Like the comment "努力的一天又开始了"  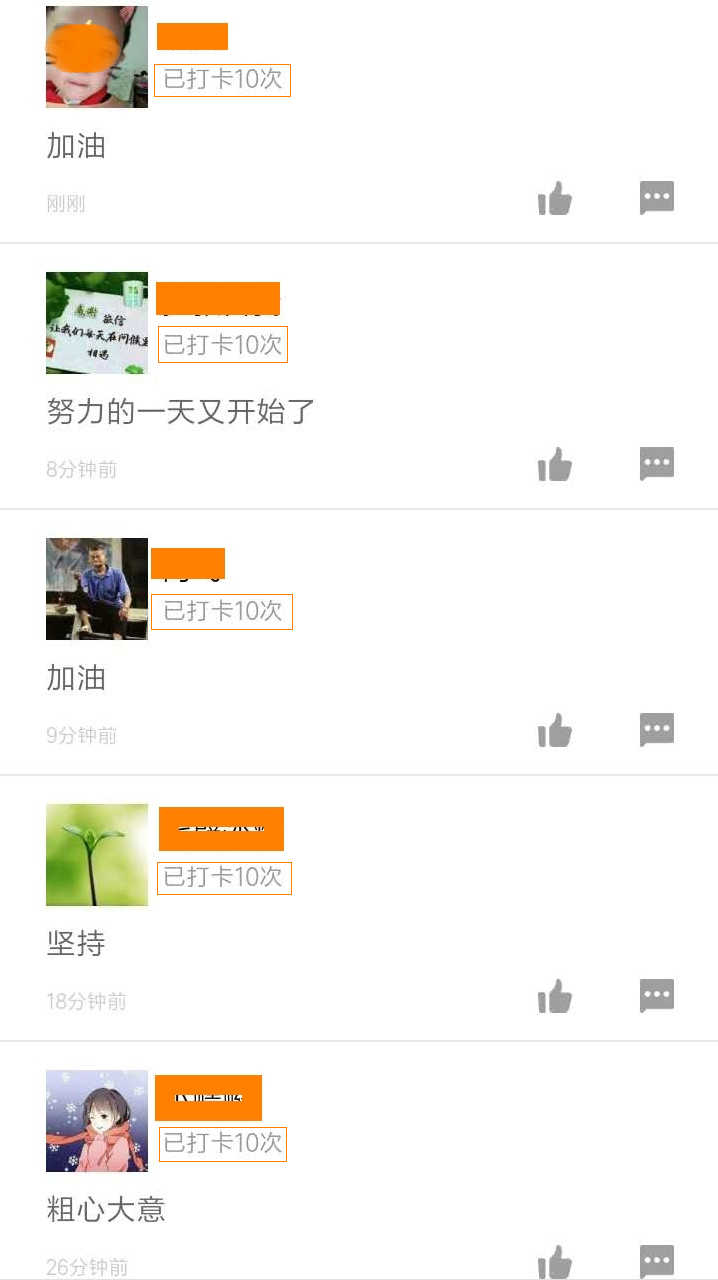tap(555, 465)
